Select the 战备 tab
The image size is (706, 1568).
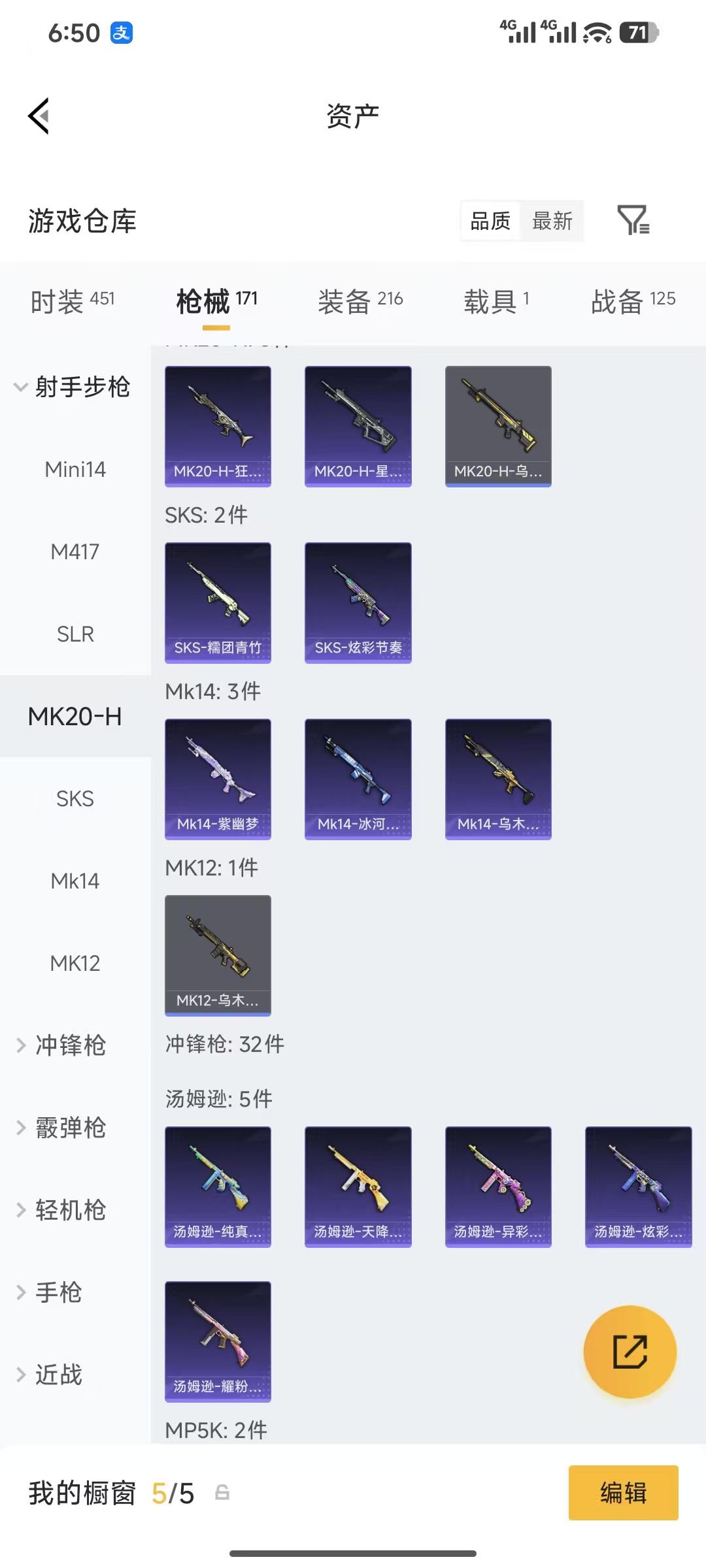[x=632, y=301]
